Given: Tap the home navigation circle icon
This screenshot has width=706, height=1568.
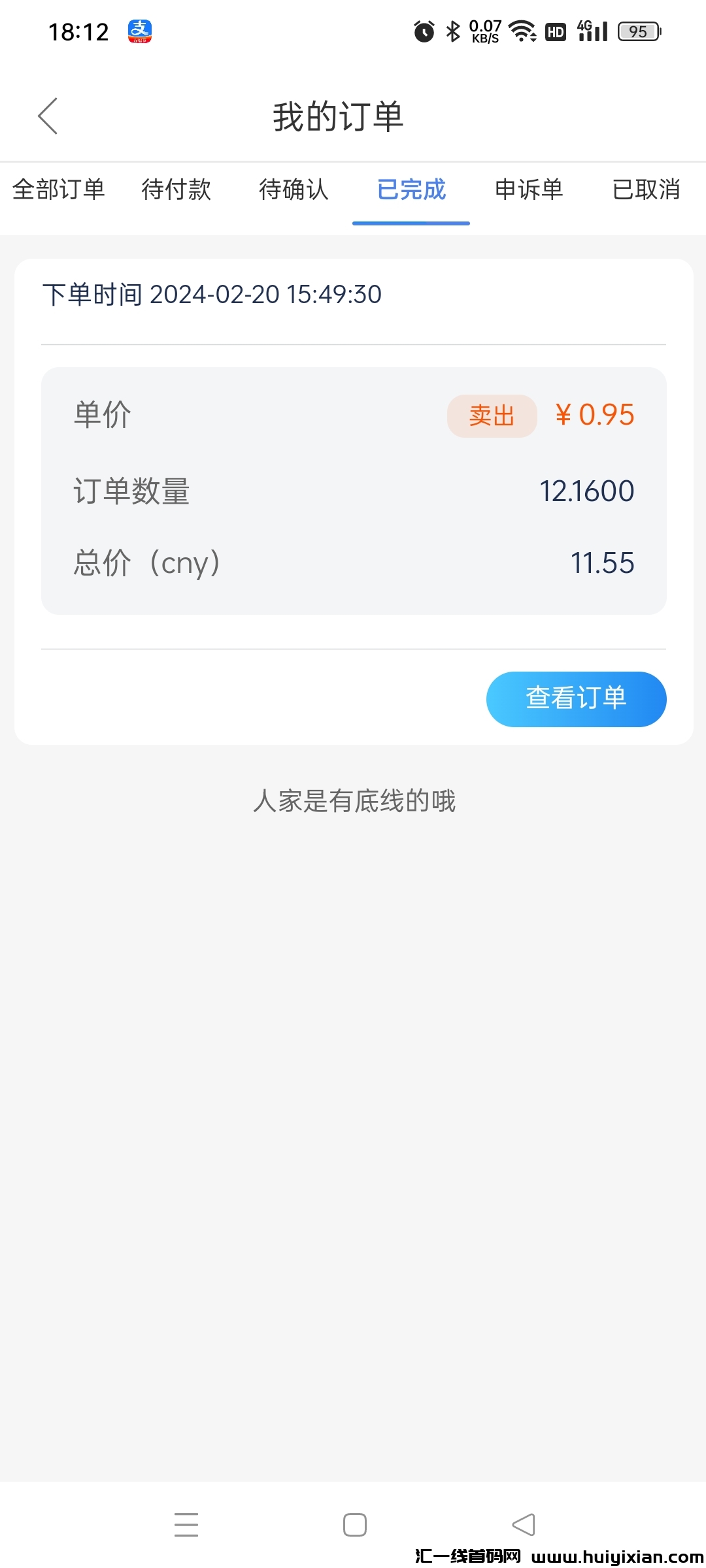Looking at the screenshot, I should point(353,1525).
